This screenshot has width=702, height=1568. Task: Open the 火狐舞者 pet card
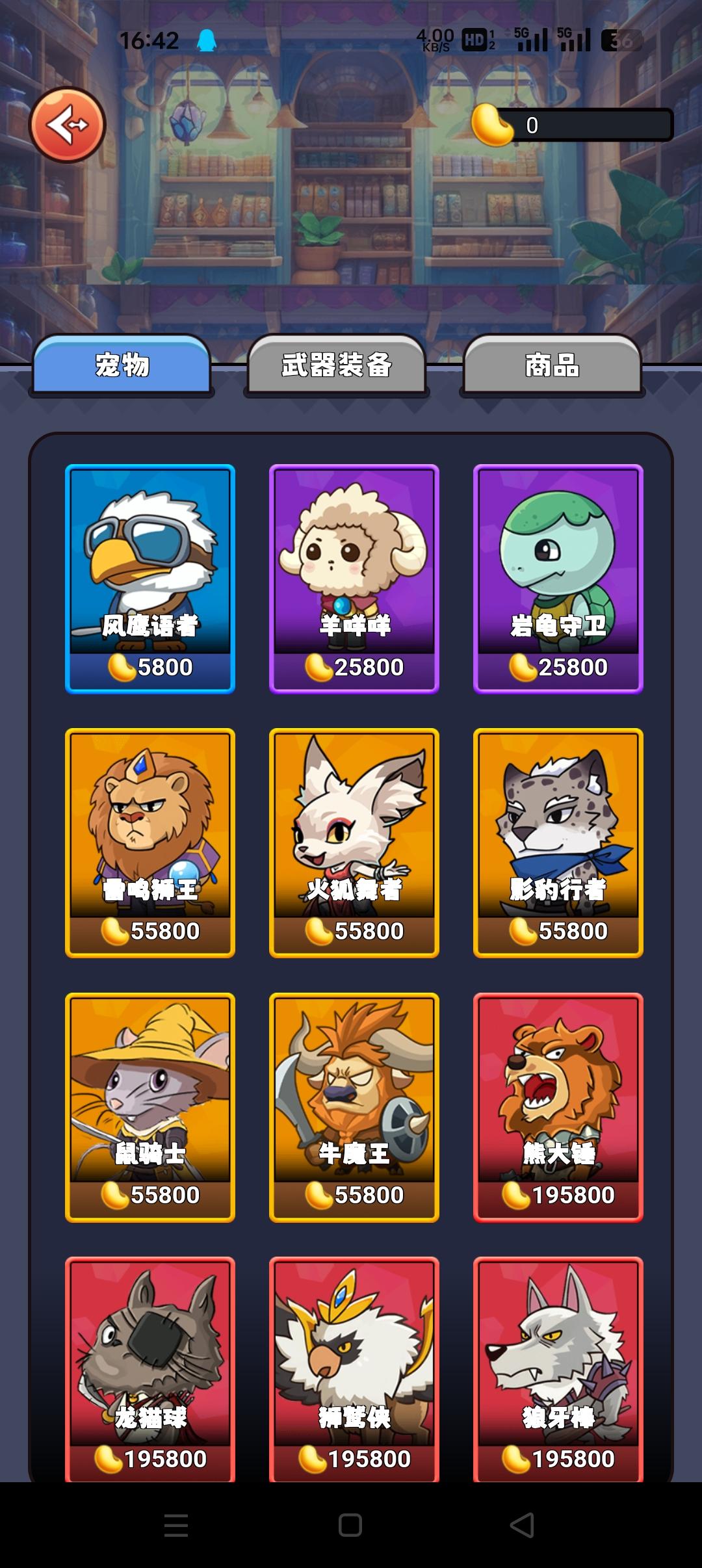pyautogui.click(x=354, y=842)
